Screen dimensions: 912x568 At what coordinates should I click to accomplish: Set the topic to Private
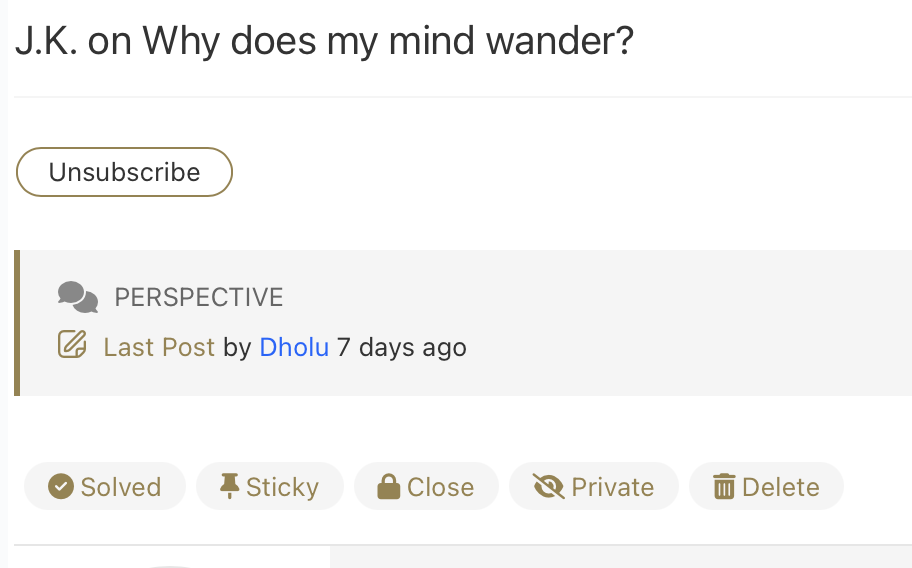594,487
